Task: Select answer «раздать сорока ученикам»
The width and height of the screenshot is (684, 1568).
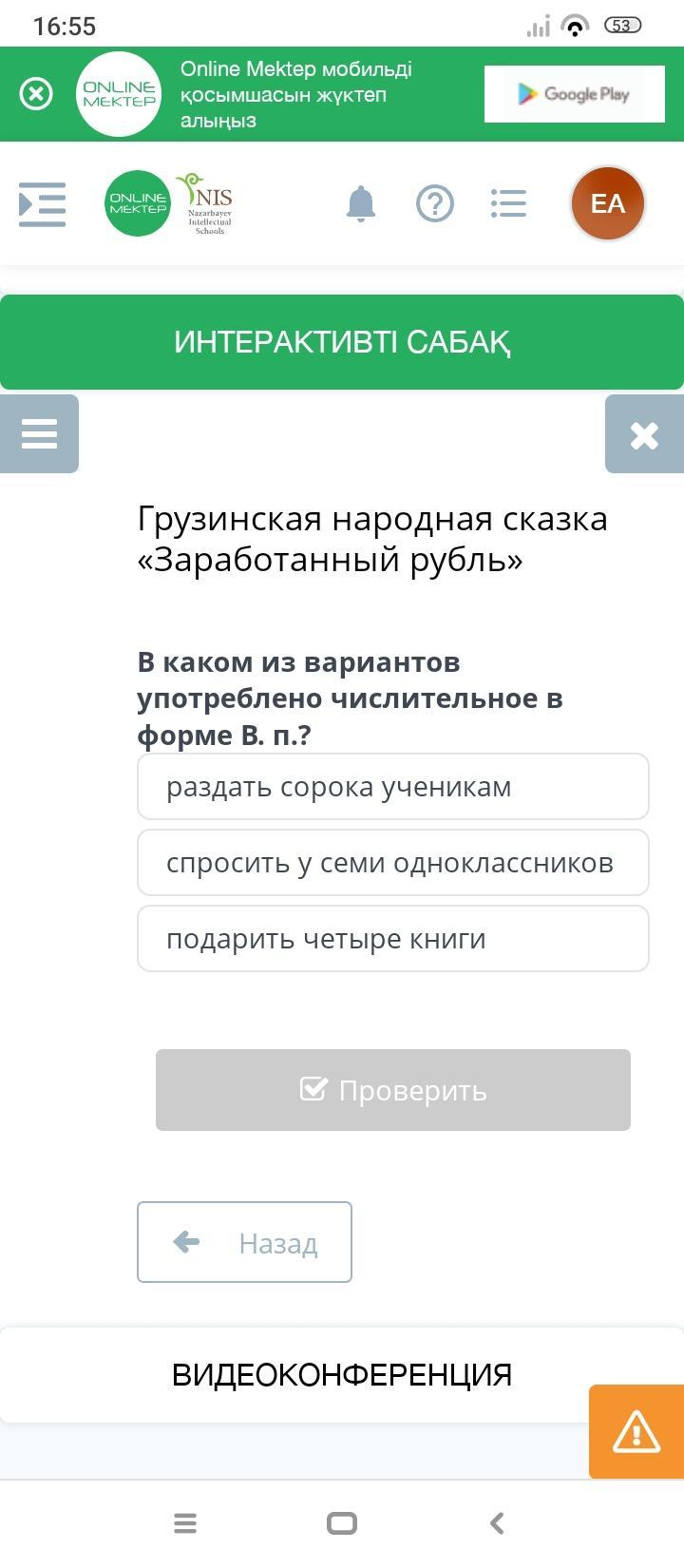Action: click(393, 787)
